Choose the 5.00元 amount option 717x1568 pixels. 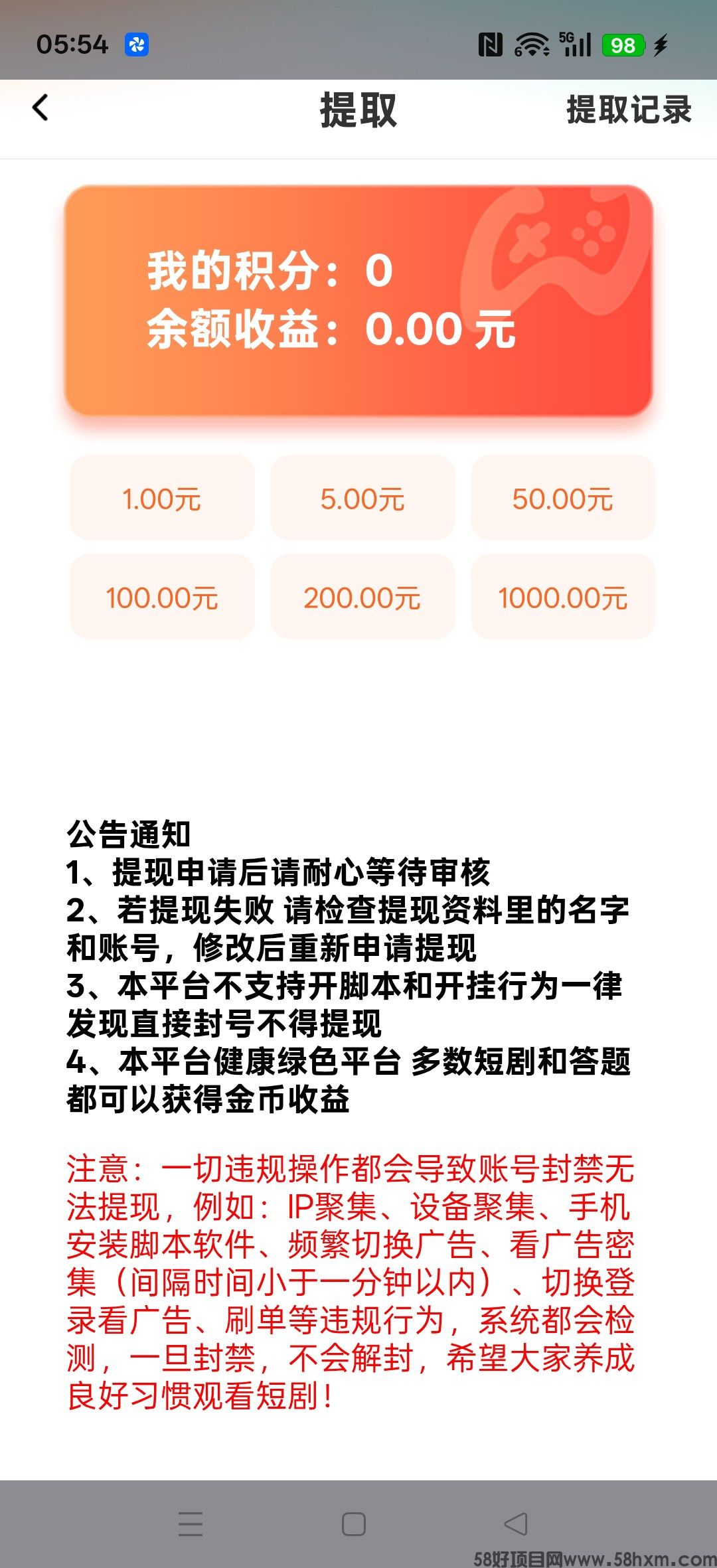point(362,498)
